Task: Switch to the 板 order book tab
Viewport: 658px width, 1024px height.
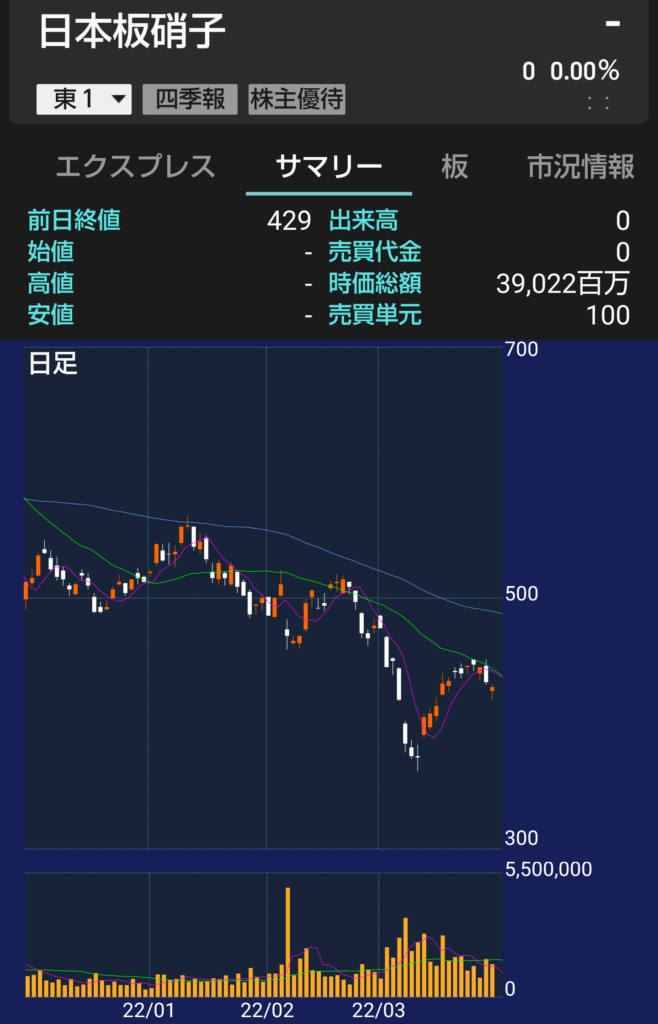Action: 455,166
